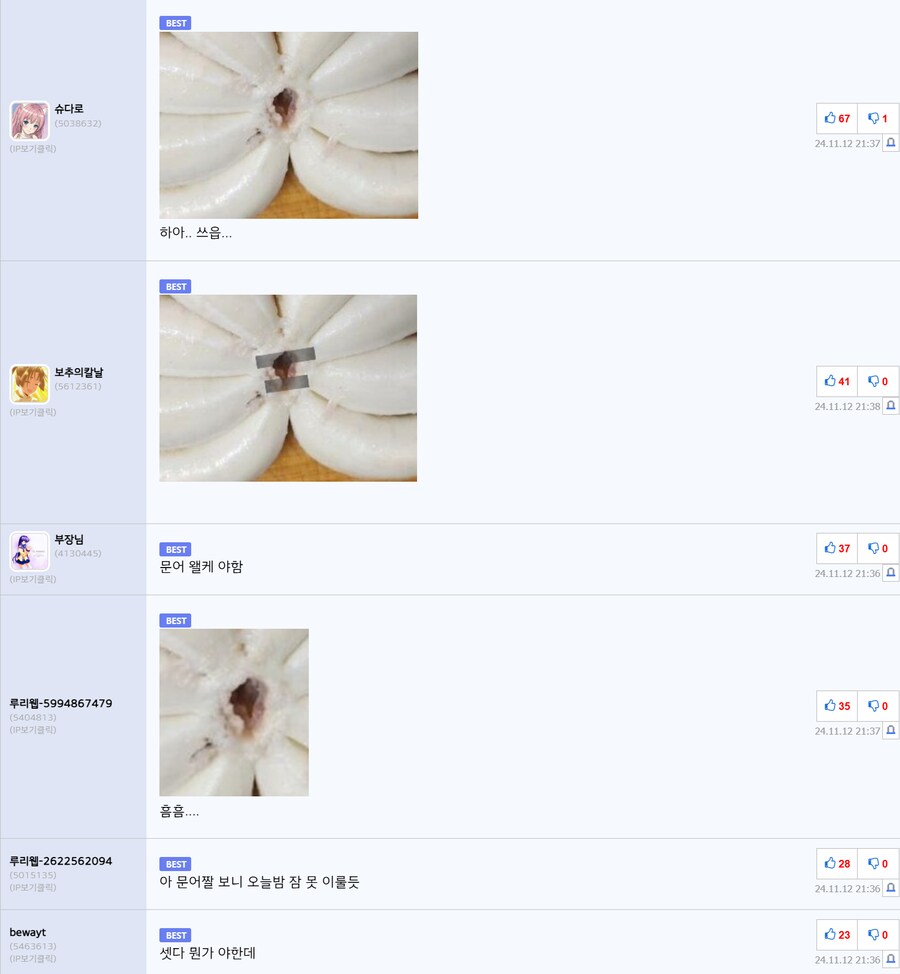Open 부장님's user profile

pyautogui.click(x=69, y=540)
